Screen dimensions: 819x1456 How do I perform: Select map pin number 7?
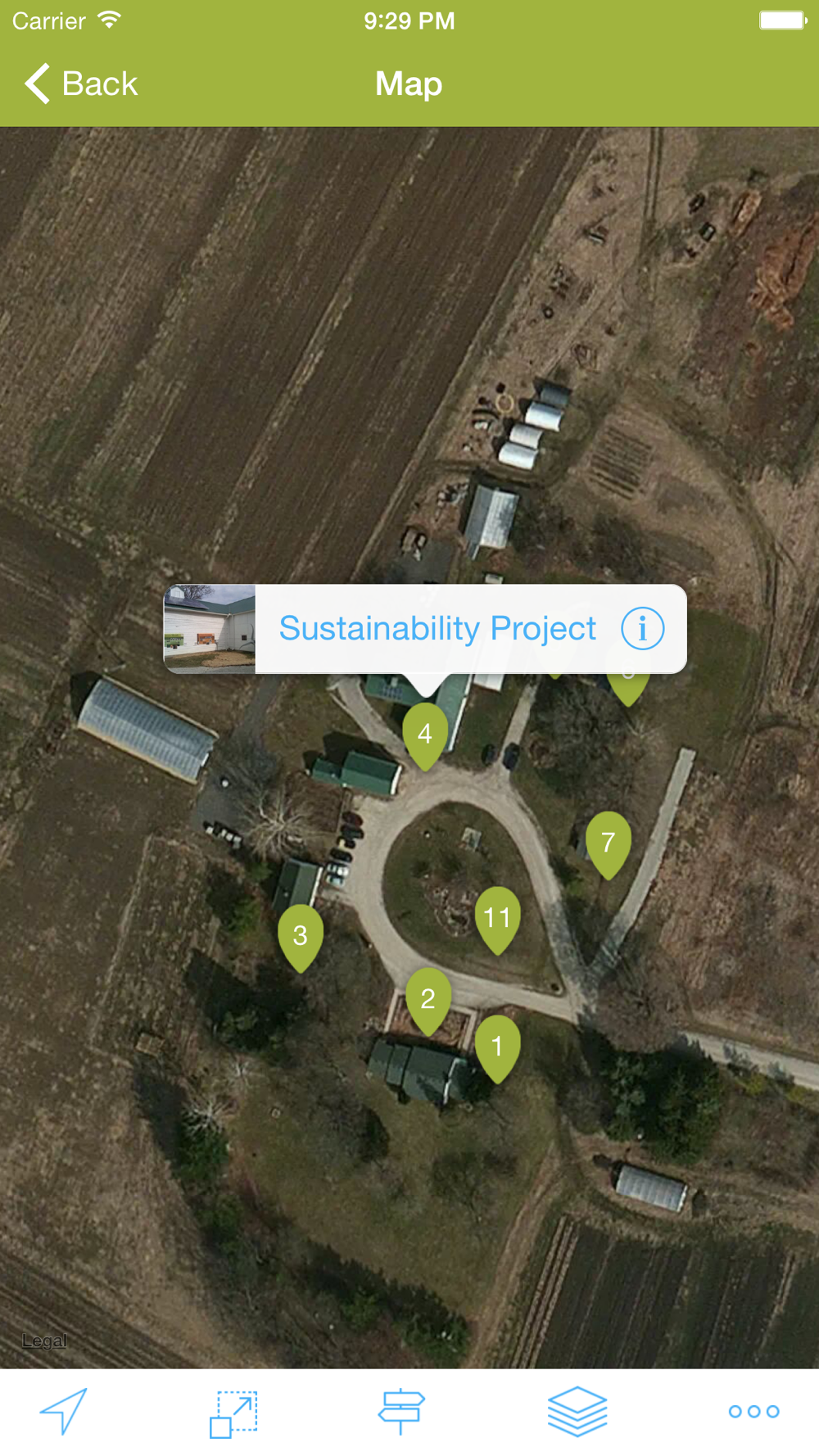pyautogui.click(x=608, y=842)
